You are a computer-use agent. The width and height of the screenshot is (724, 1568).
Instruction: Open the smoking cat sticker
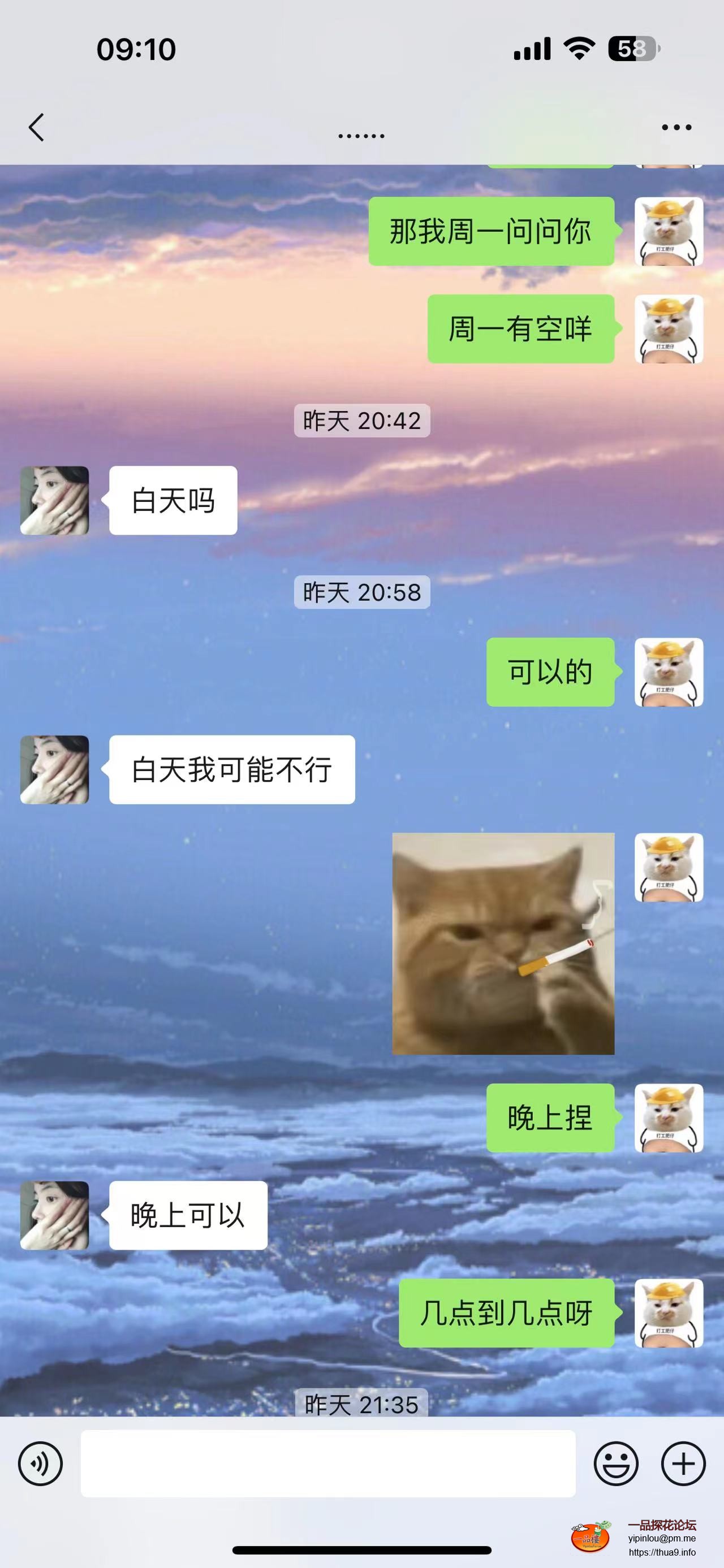(502, 943)
